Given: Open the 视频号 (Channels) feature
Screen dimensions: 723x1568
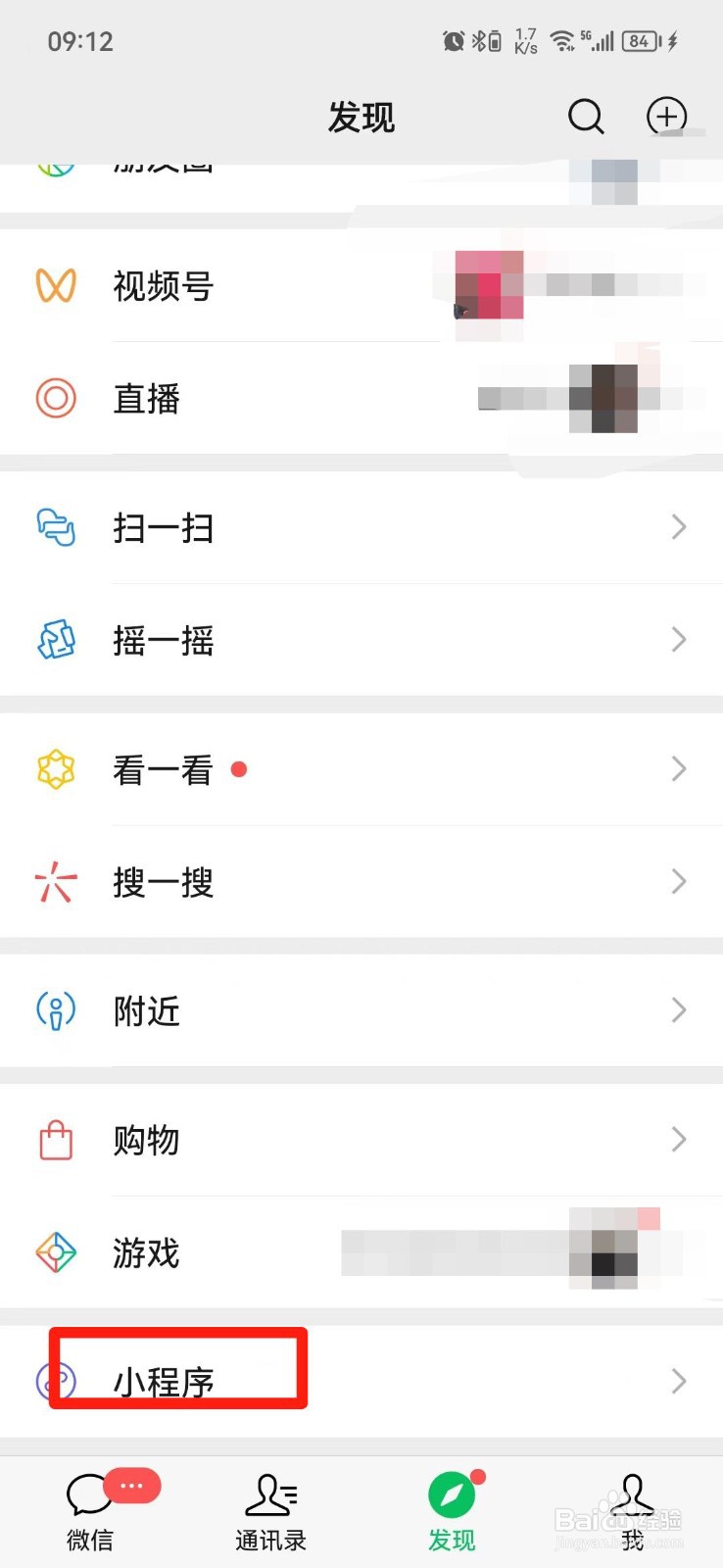Looking at the screenshot, I should (x=162, y=286).
